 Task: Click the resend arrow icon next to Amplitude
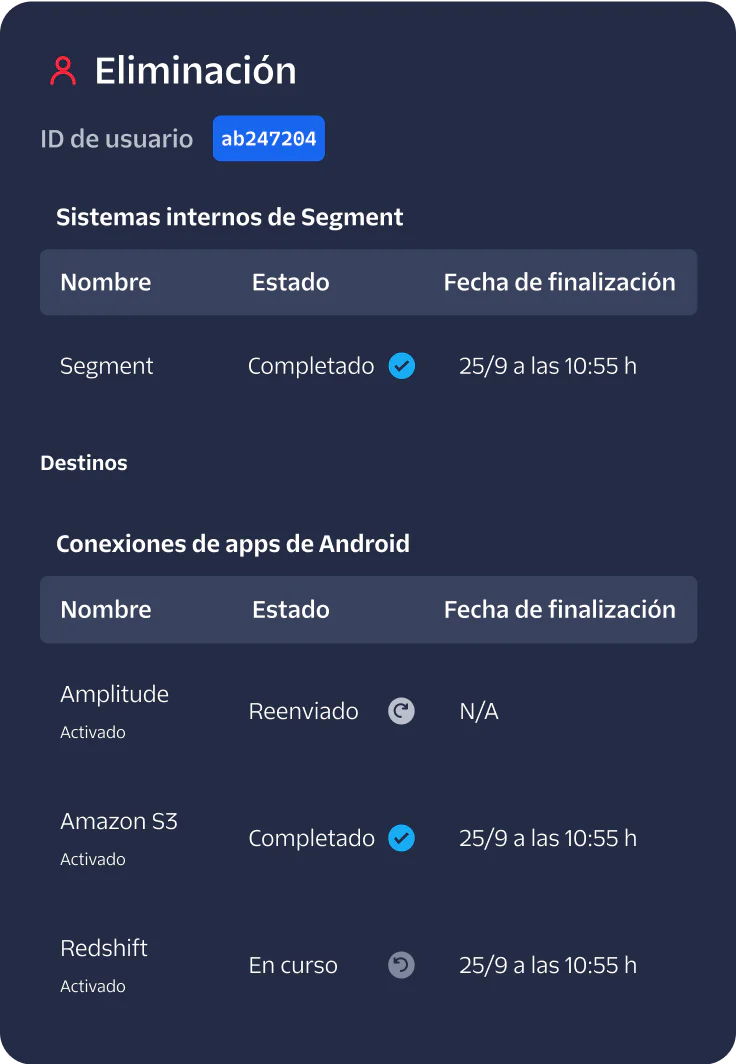click(x=401, y=711)
